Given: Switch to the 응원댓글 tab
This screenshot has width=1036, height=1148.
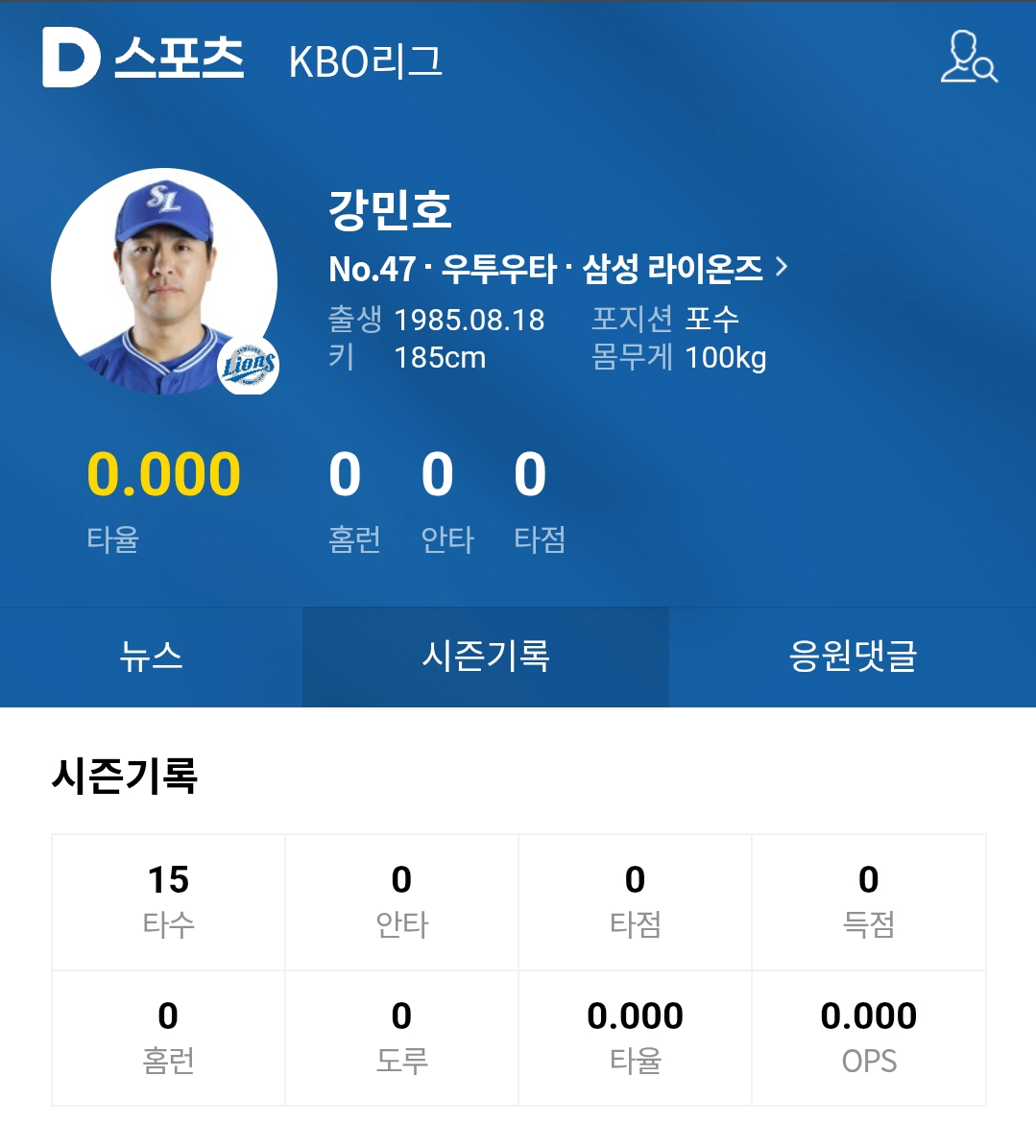Looking at the screenshot, I should 853,657.
